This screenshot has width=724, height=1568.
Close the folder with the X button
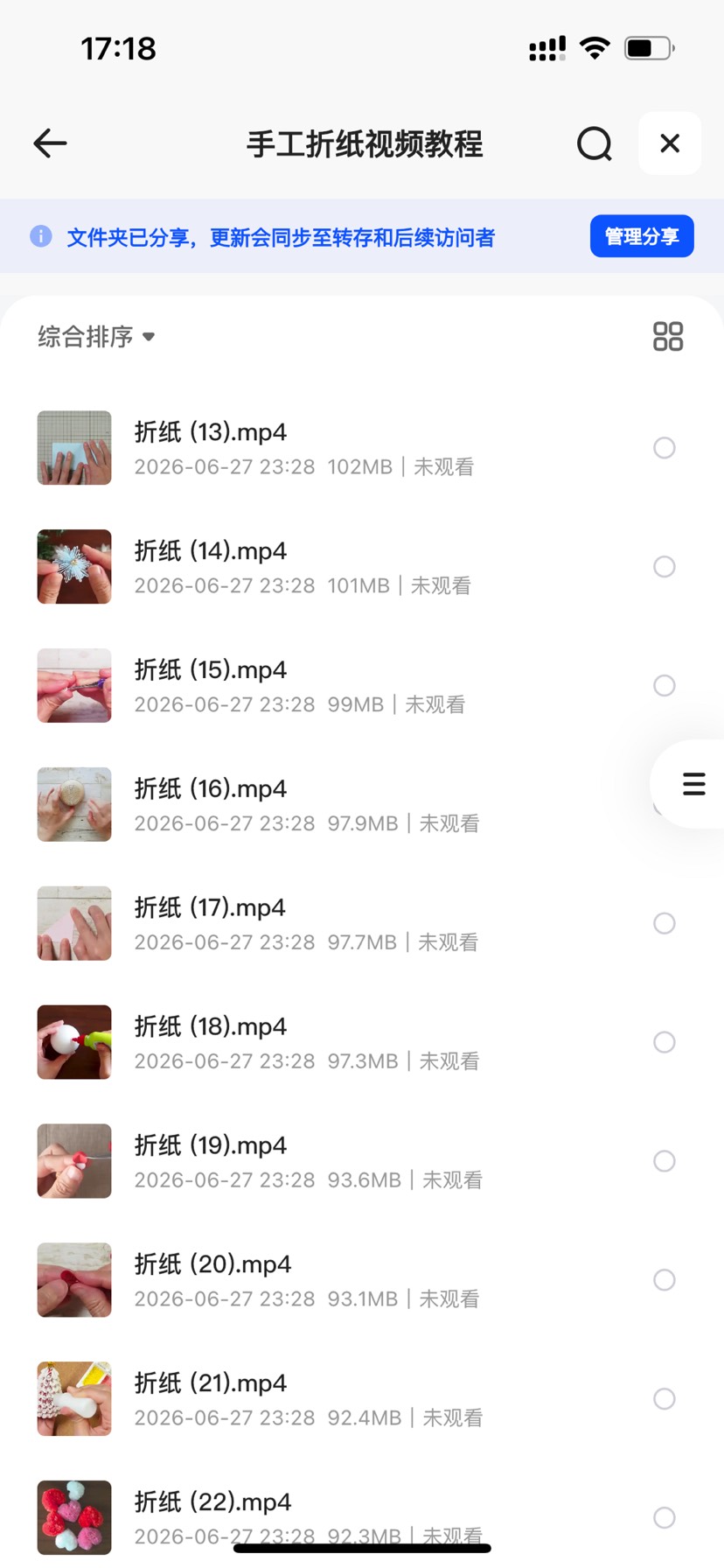670,143
